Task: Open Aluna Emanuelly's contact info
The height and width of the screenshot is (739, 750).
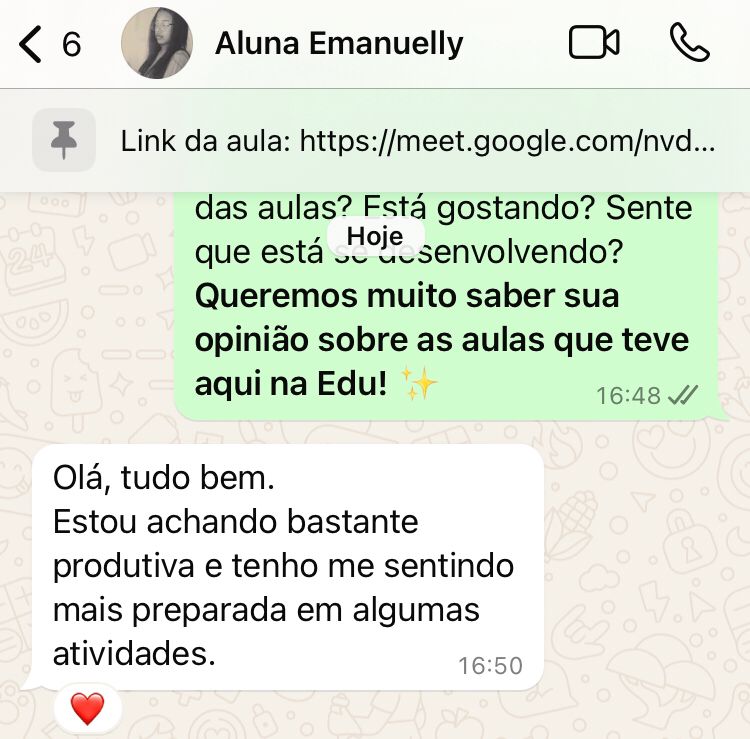Action: coord(339,44)
